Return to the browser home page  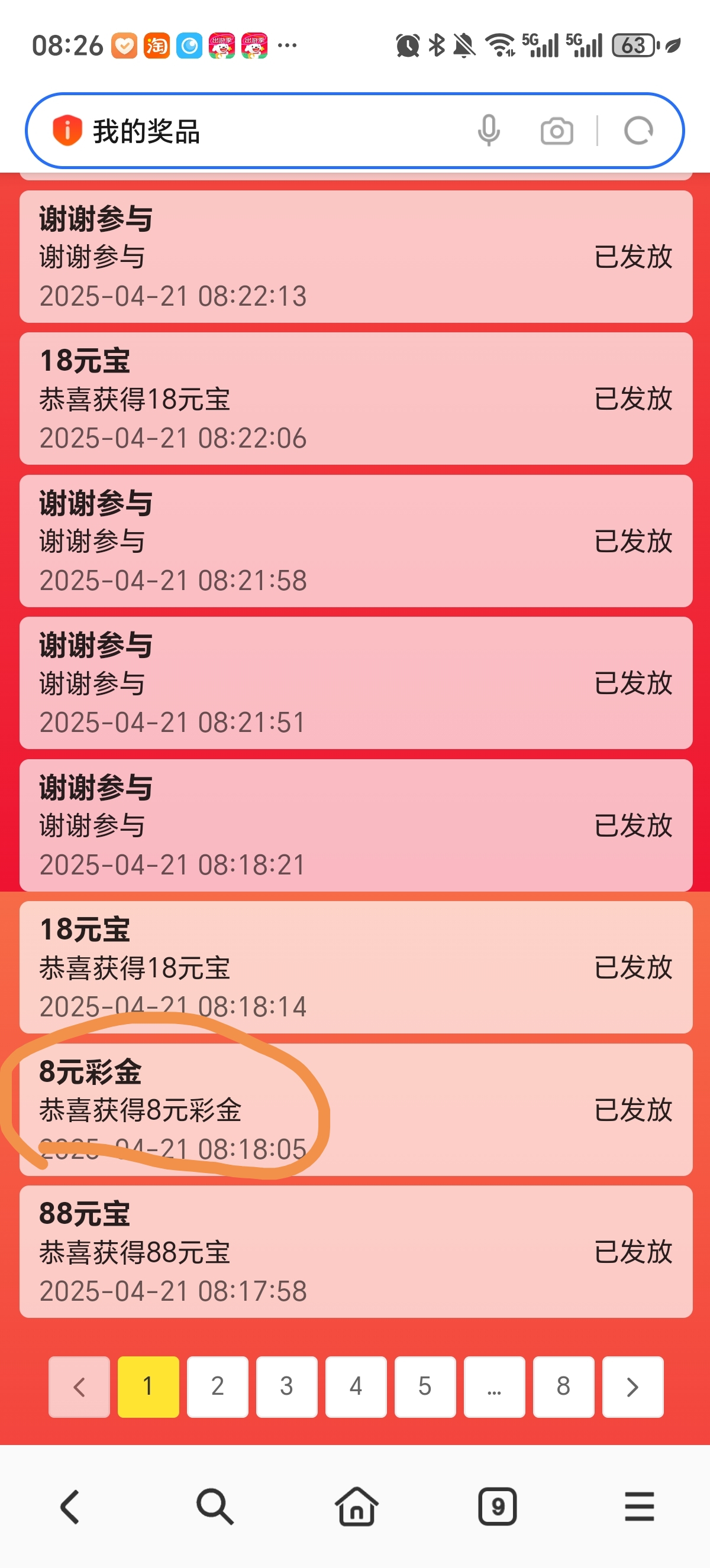tap(356, 1507)
